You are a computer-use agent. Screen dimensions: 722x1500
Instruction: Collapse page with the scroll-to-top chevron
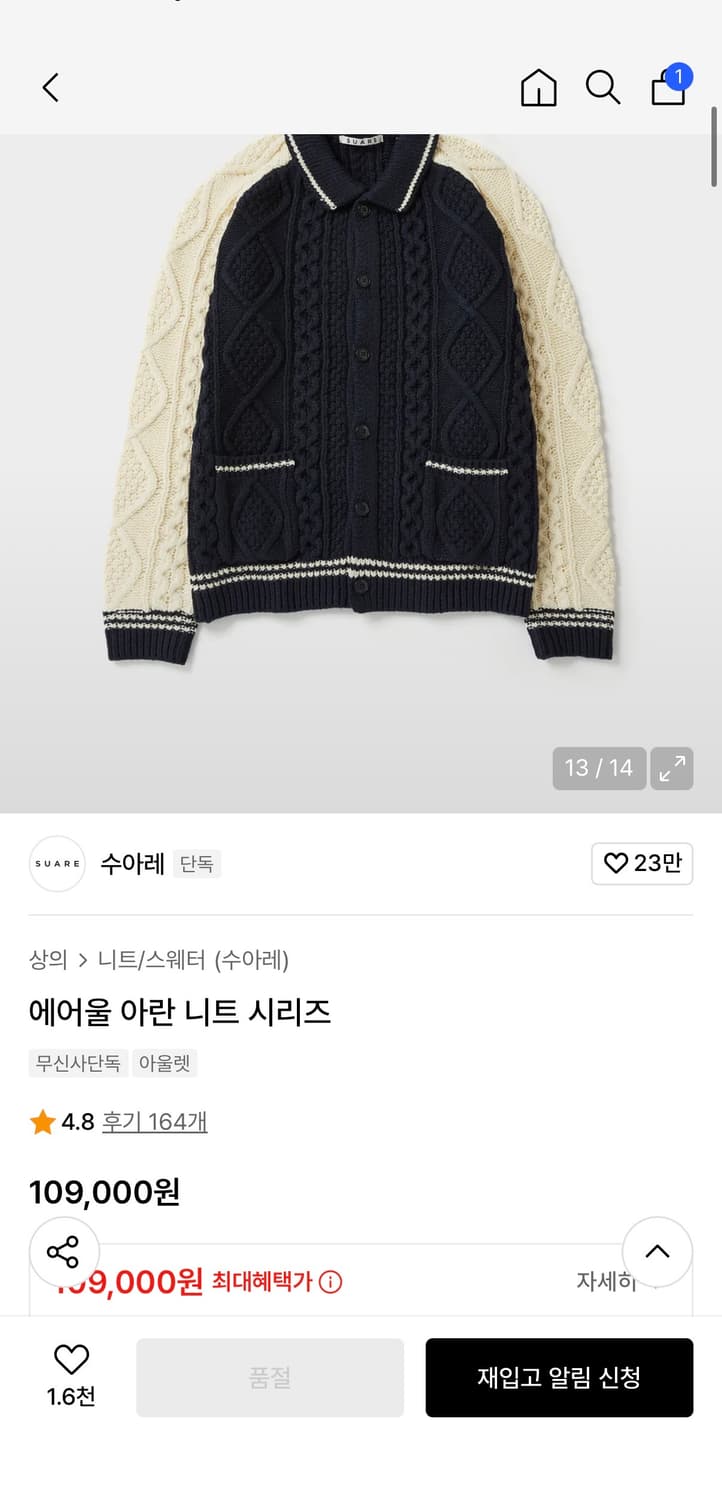coord(657,1252)
